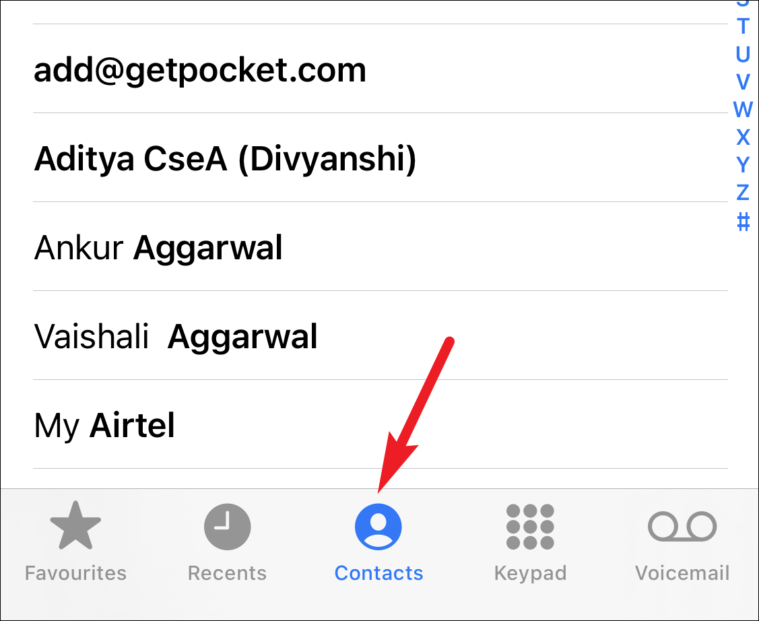Switch to the Favourites tab

[75, 543]
